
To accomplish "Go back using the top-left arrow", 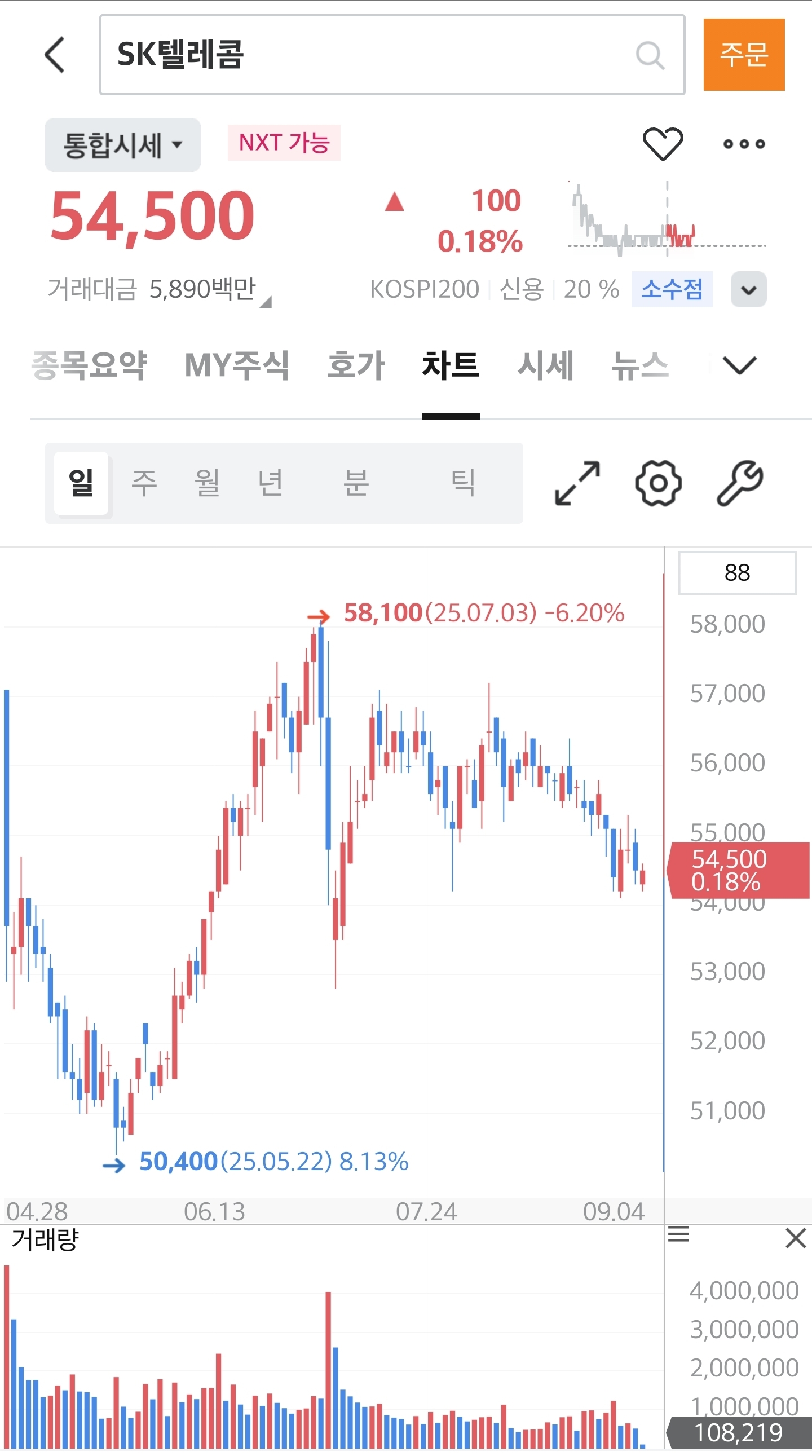I will (x=55, y=55).
